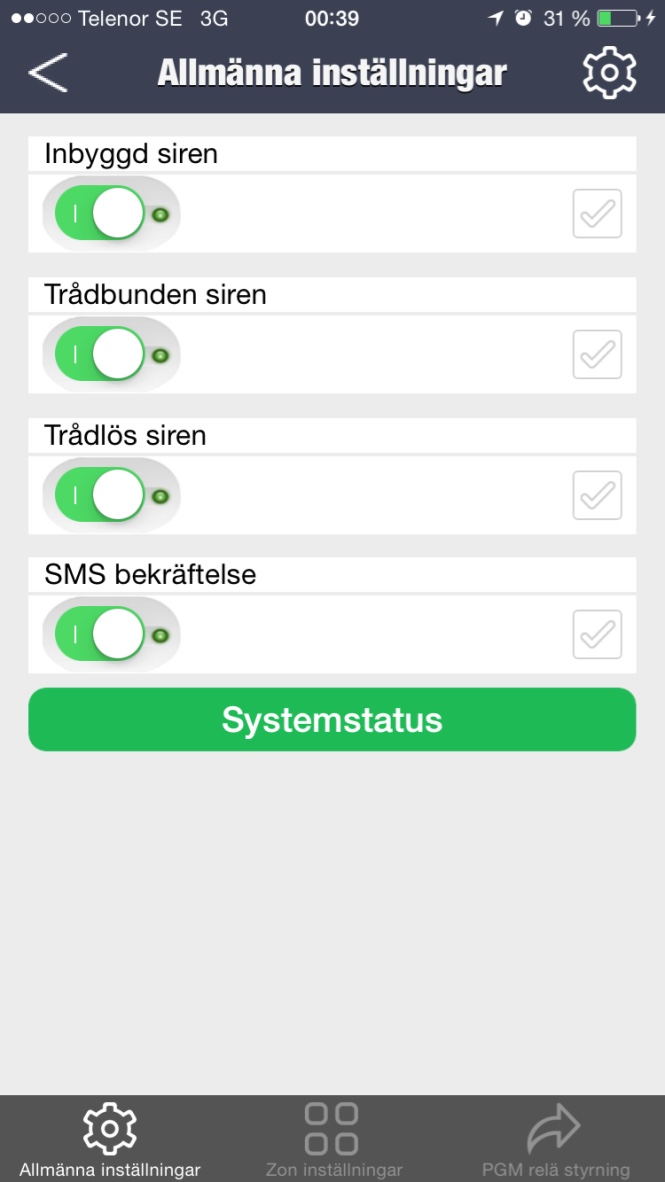Select the Trådlös siren checkbox
This screenshot has width=665, height=1182.
click(x=597, y=495)
